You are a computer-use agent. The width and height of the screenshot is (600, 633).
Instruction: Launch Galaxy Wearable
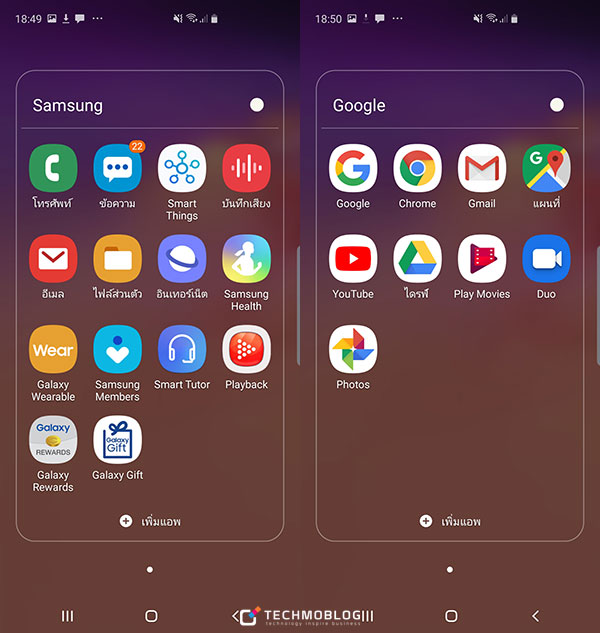53,349
